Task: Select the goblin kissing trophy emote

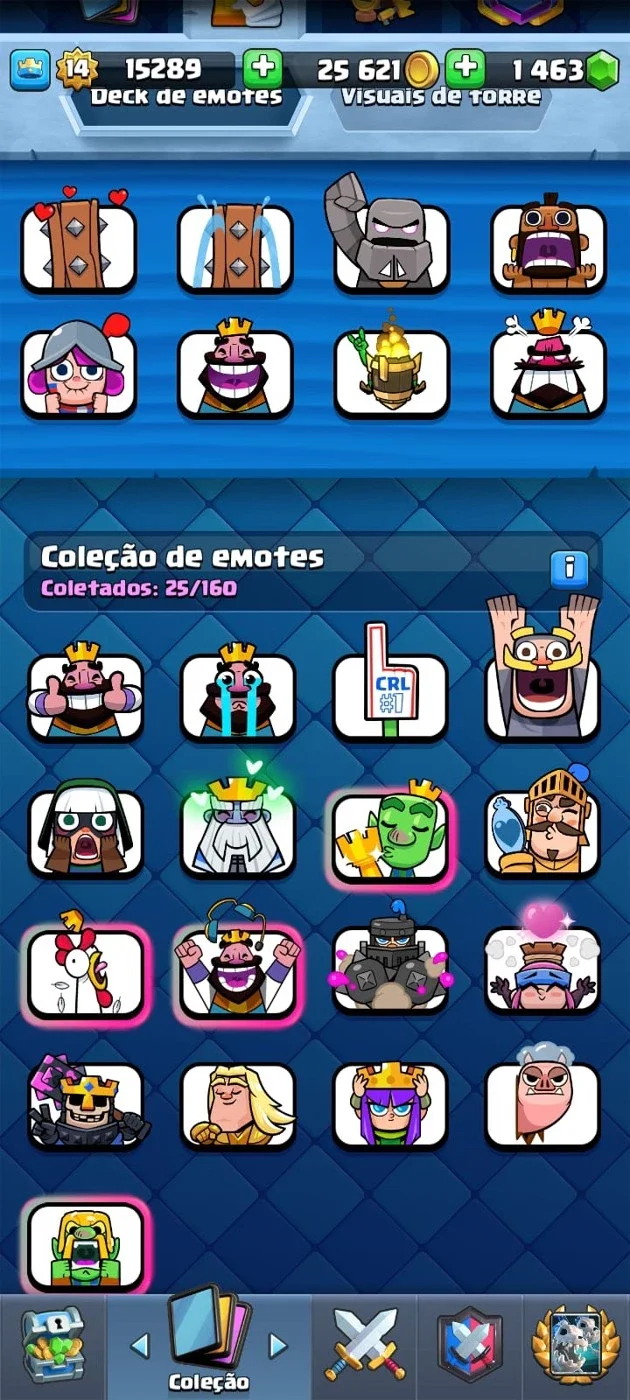Action: click(x=390, y=835)
